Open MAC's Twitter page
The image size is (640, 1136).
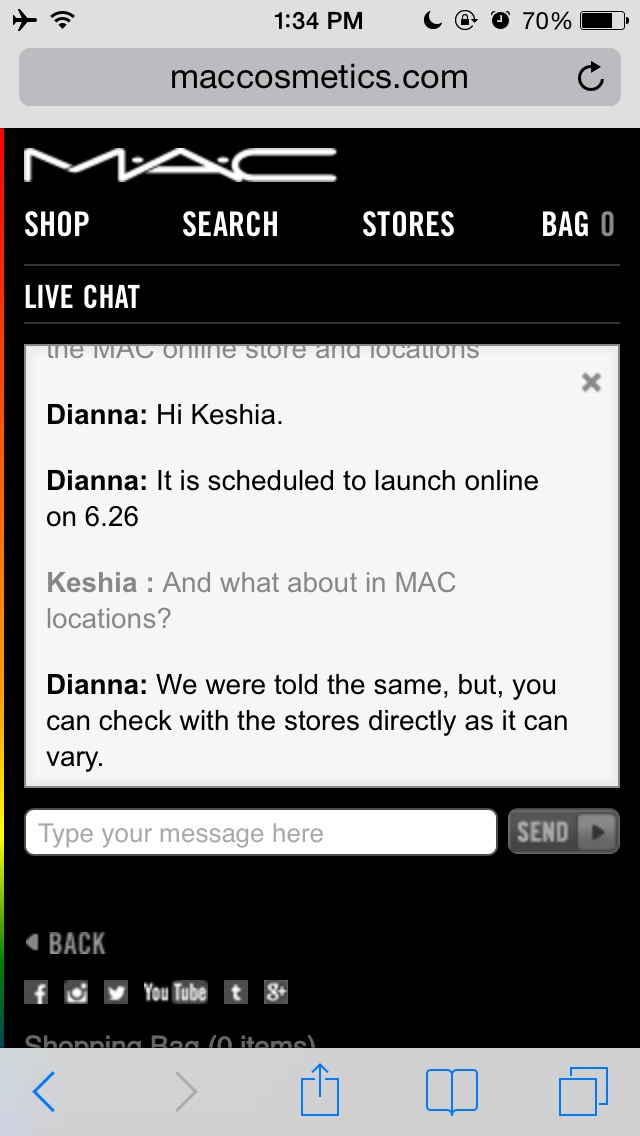(116, 992)
